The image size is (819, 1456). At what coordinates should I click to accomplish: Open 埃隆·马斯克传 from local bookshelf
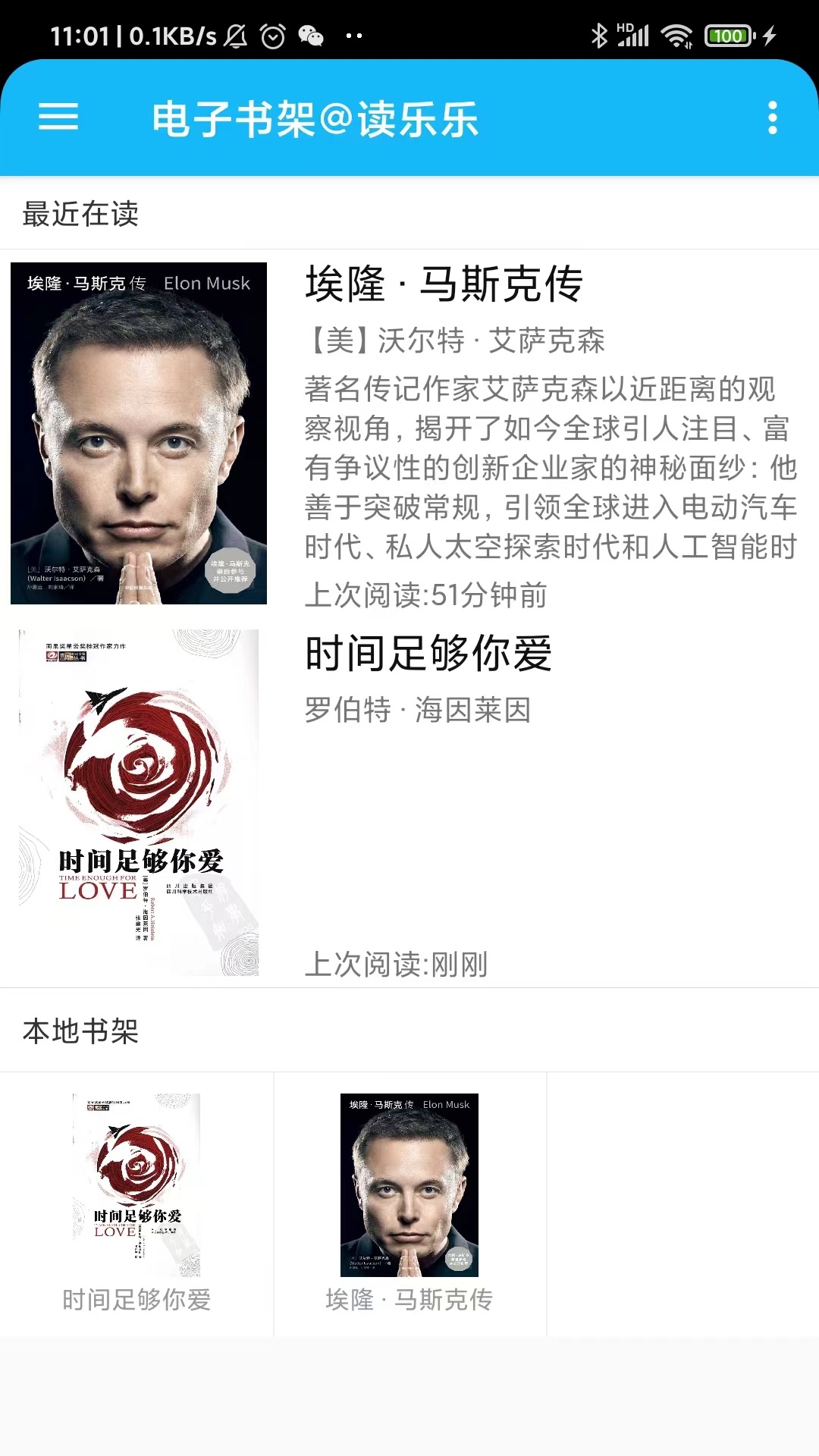pos(409,1202)
